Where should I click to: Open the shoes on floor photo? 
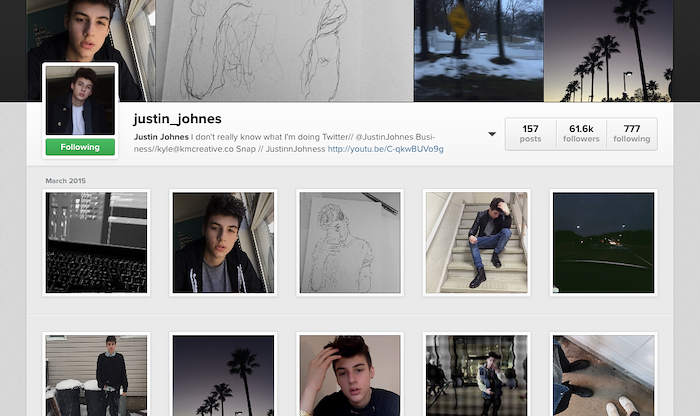pyautogui.click(x=600, y=376)
